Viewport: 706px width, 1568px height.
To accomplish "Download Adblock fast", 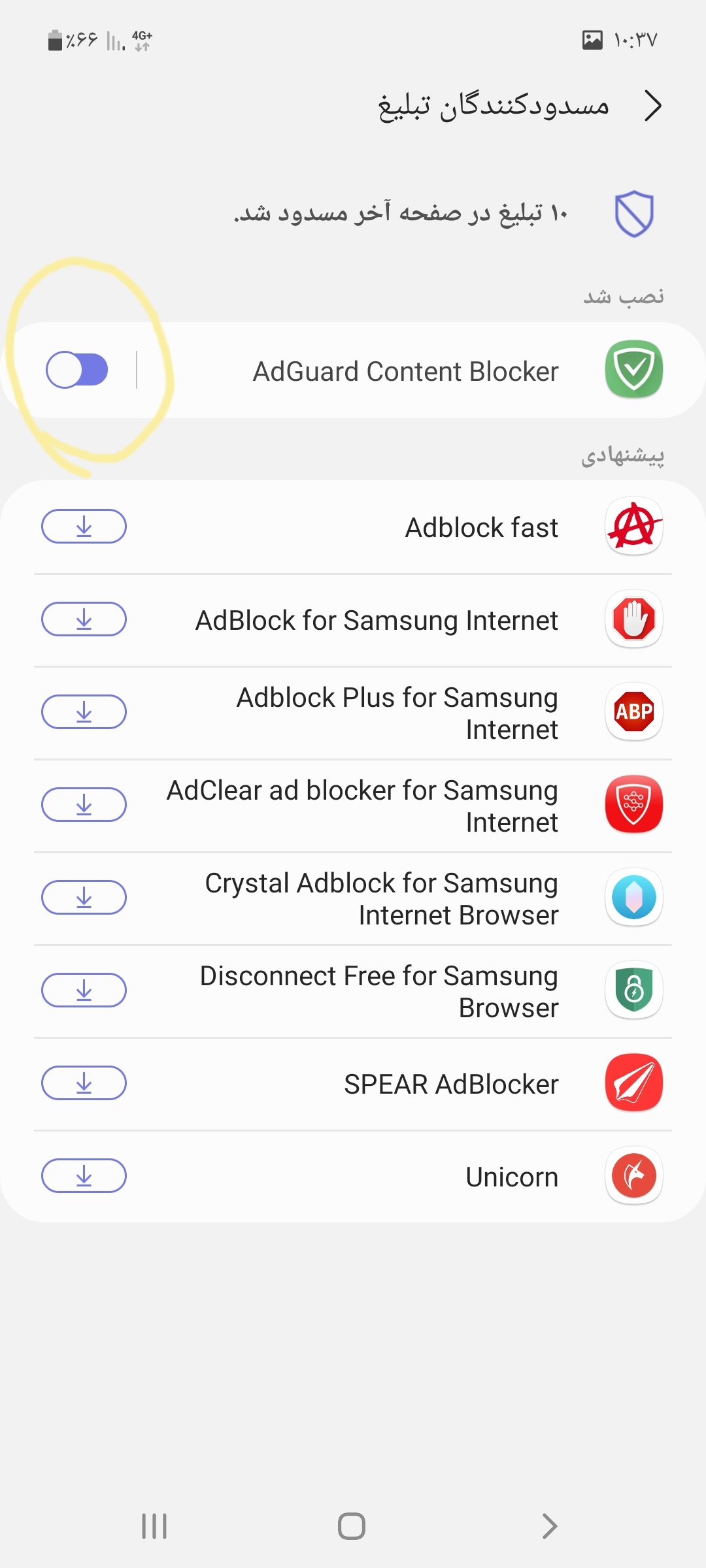I will click(84, 527).
